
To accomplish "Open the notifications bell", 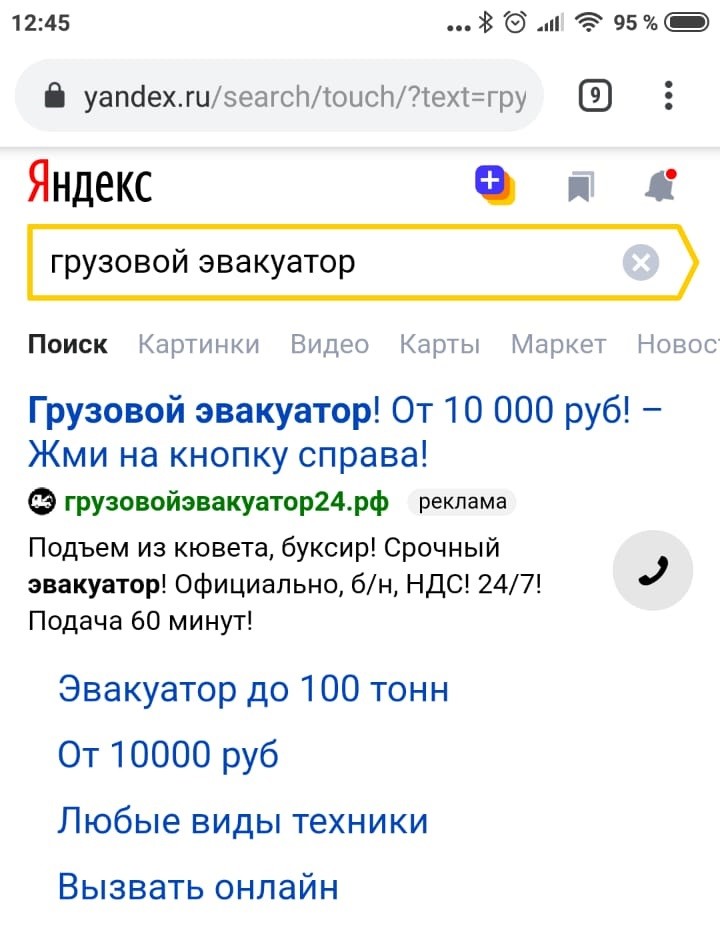I will click(660, 185).
